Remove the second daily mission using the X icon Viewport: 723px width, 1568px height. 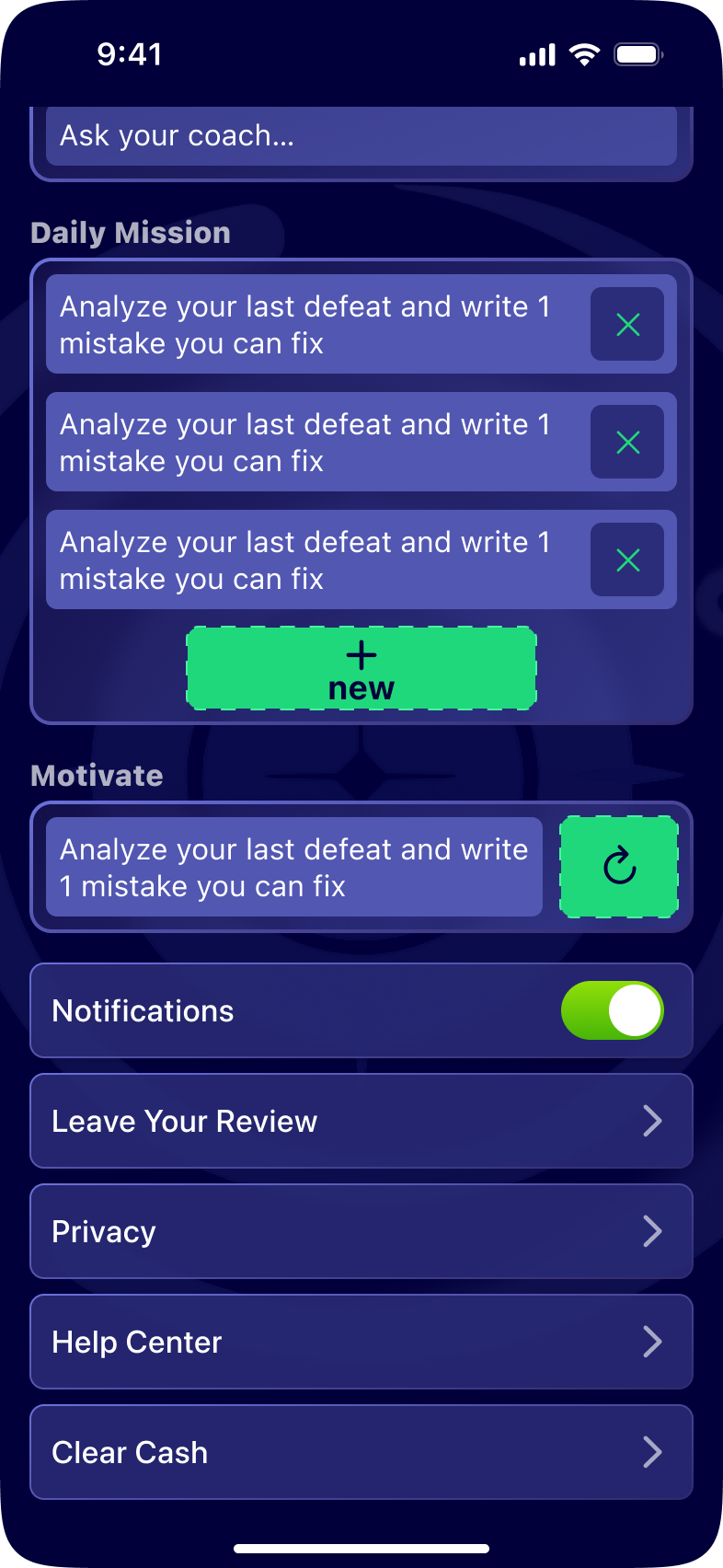(627, 442)
